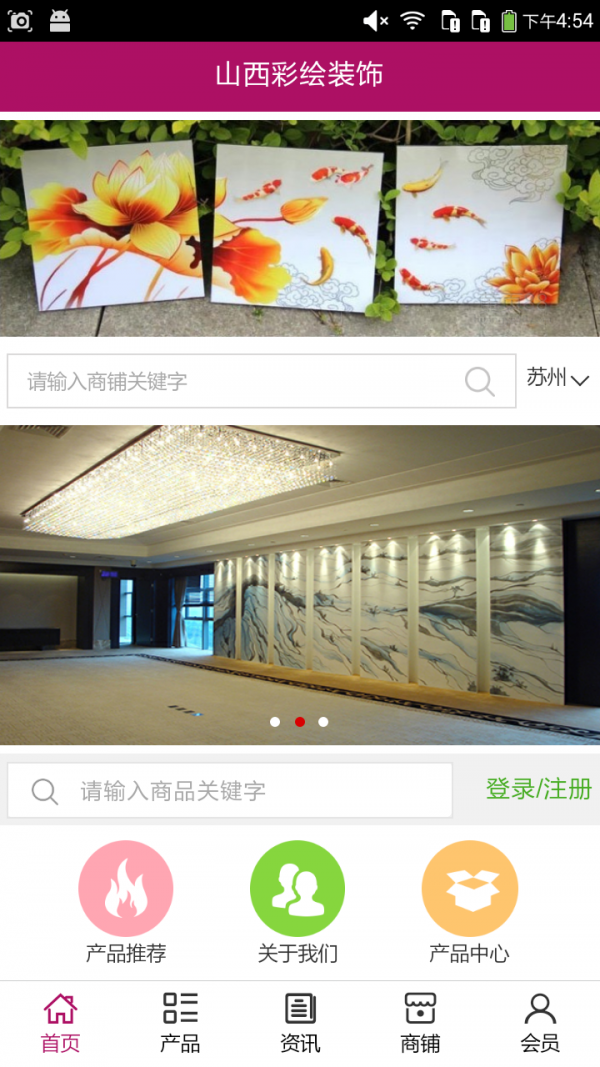
Task: Tap the magnifier icon in shop search
Action: pos(480,381)
